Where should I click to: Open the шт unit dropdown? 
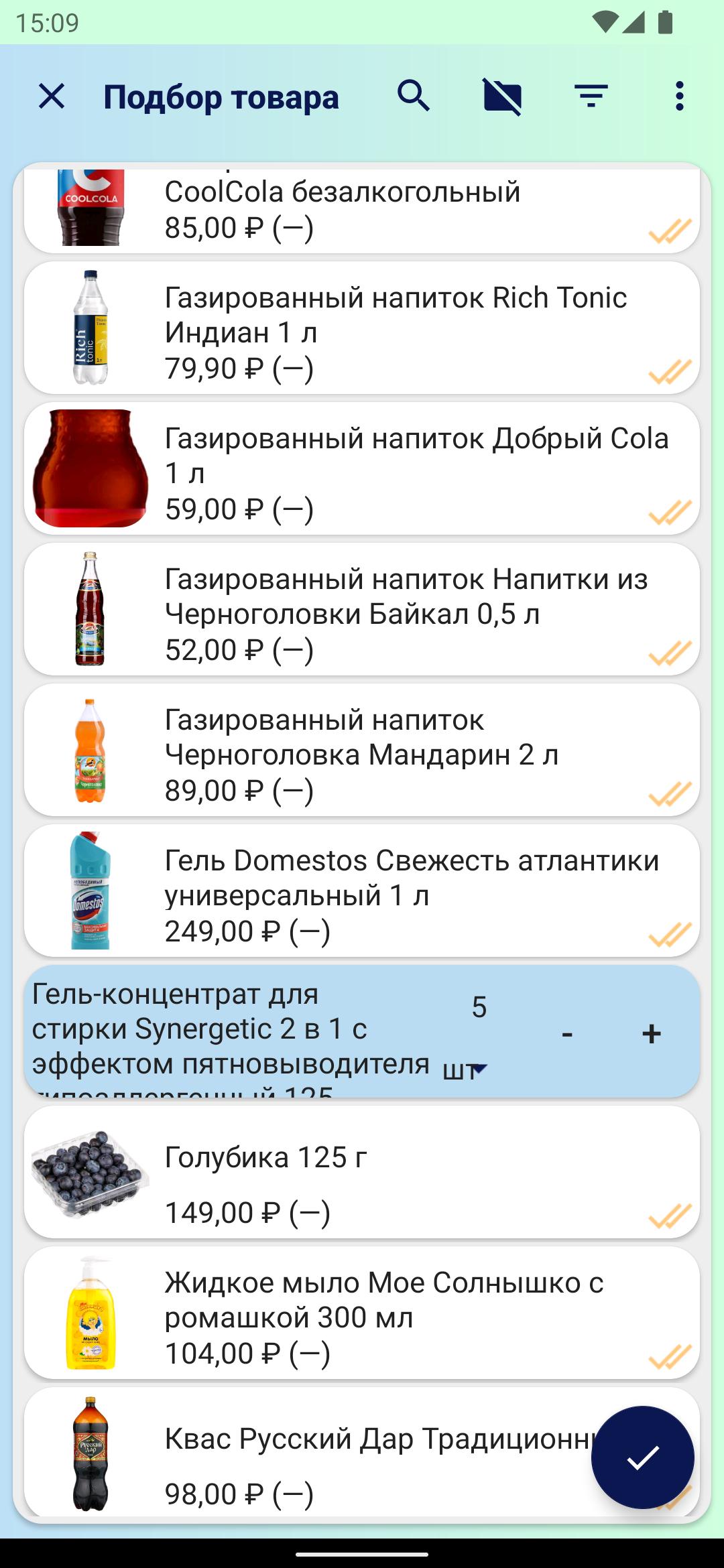(465, 1070)
